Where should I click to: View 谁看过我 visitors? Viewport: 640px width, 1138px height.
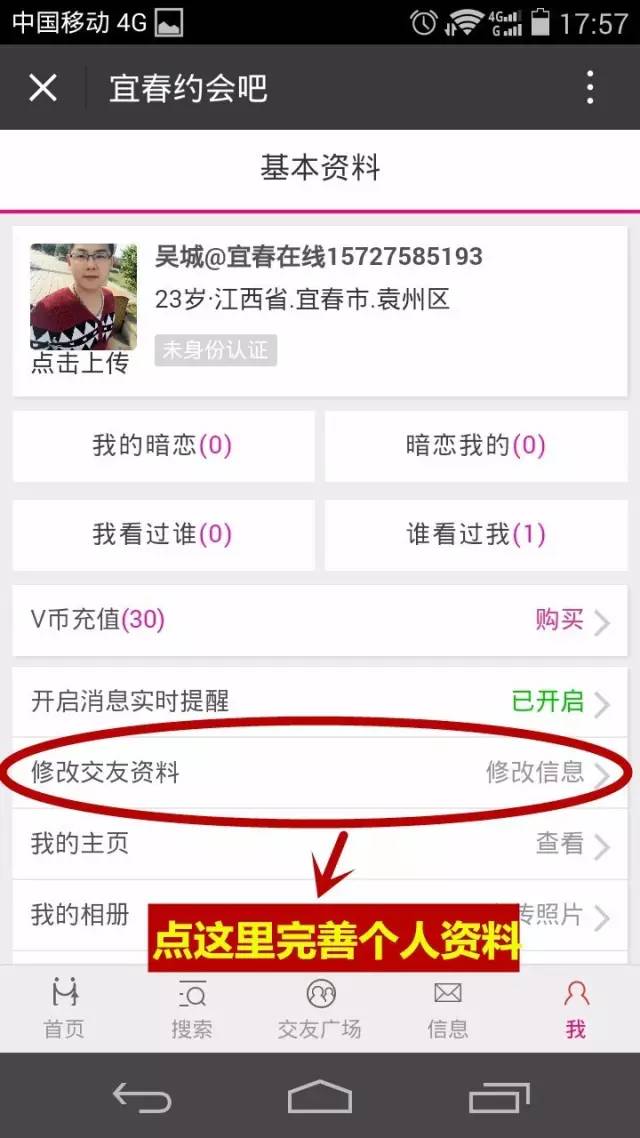pos(476,535)
